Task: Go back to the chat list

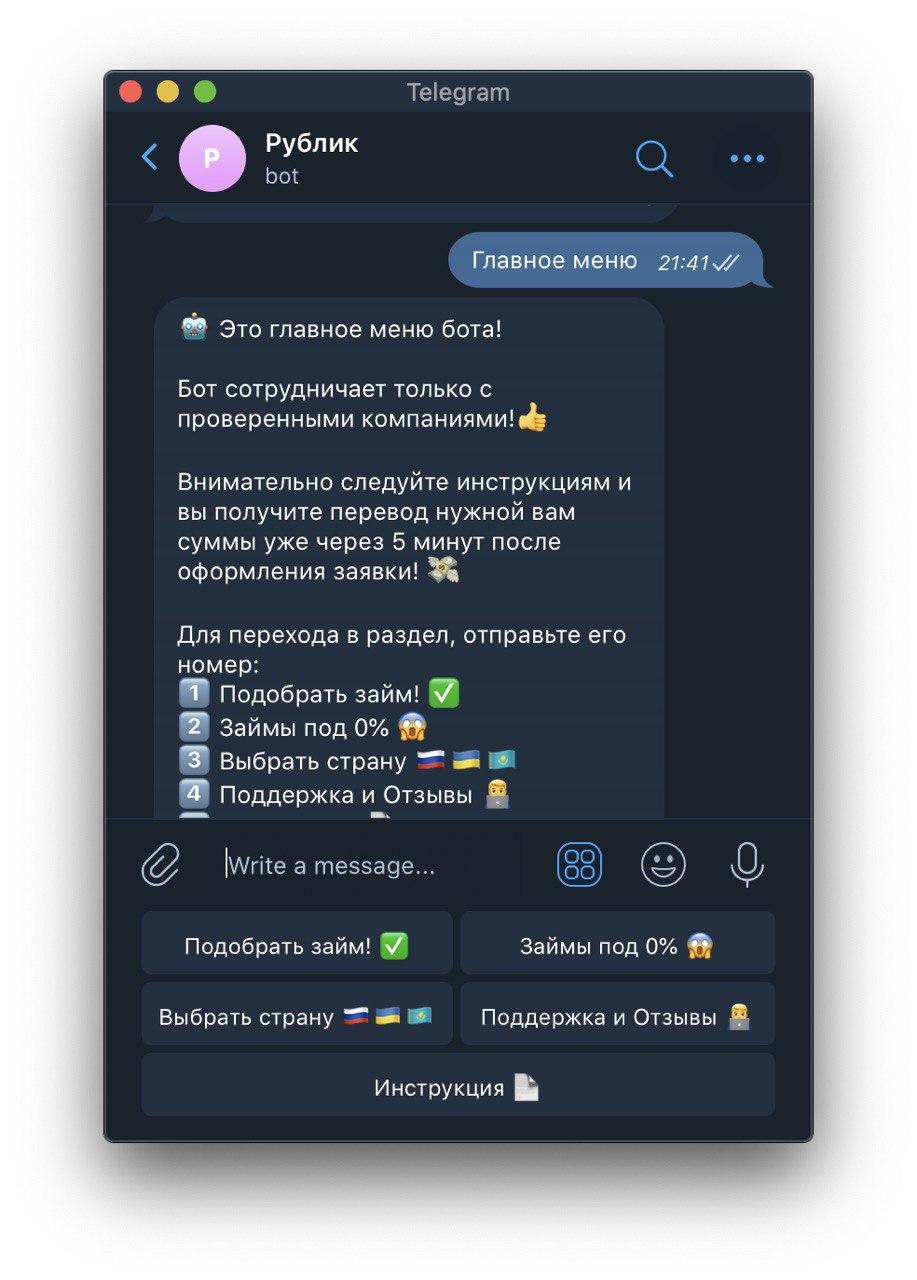Action: pos(150,157)
